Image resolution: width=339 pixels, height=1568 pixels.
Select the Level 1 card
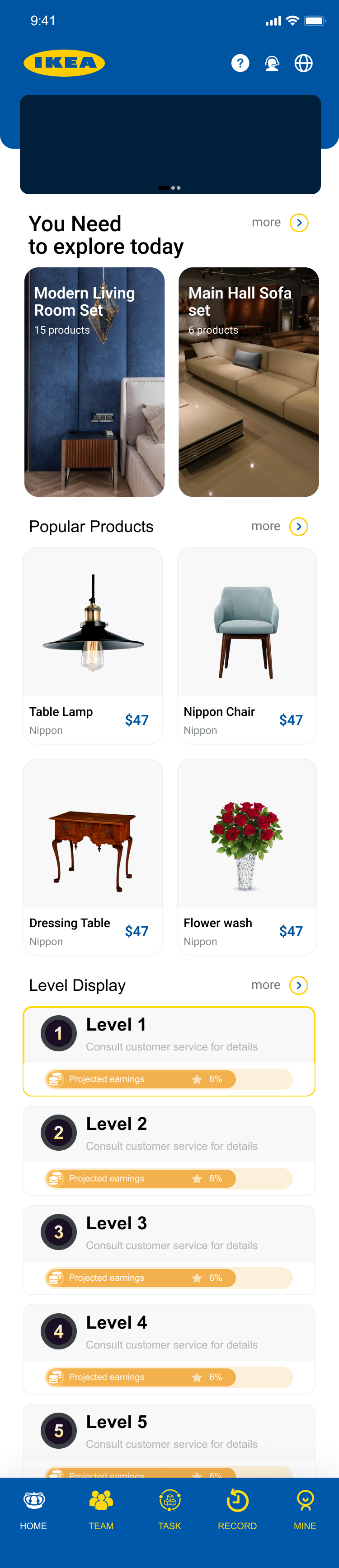[169, 1051]
